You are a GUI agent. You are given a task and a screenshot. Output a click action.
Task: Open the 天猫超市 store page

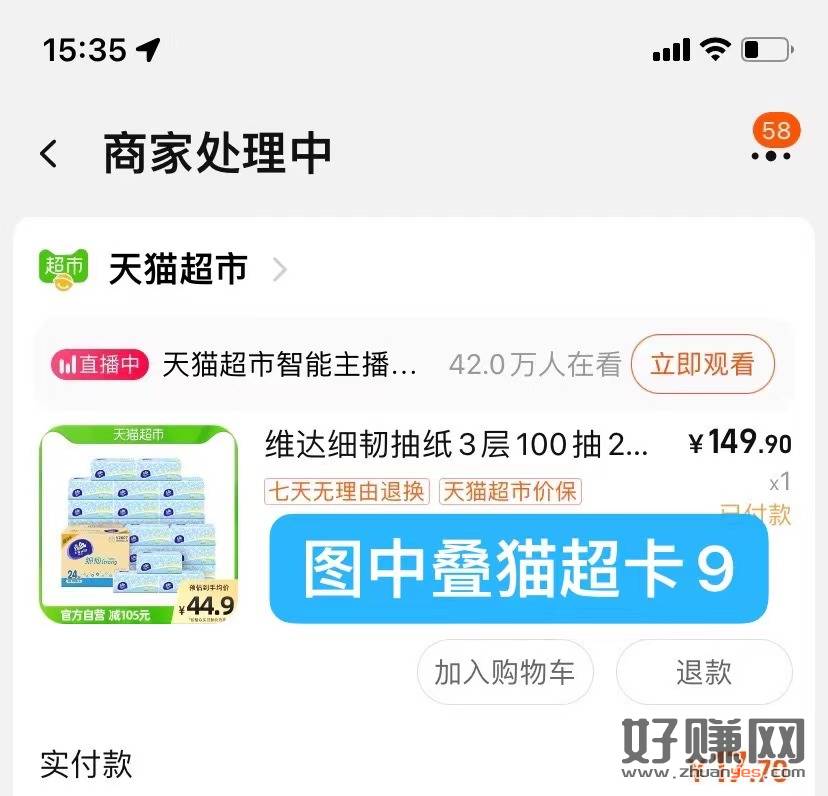pyautogui.click(x=178, y=269)
